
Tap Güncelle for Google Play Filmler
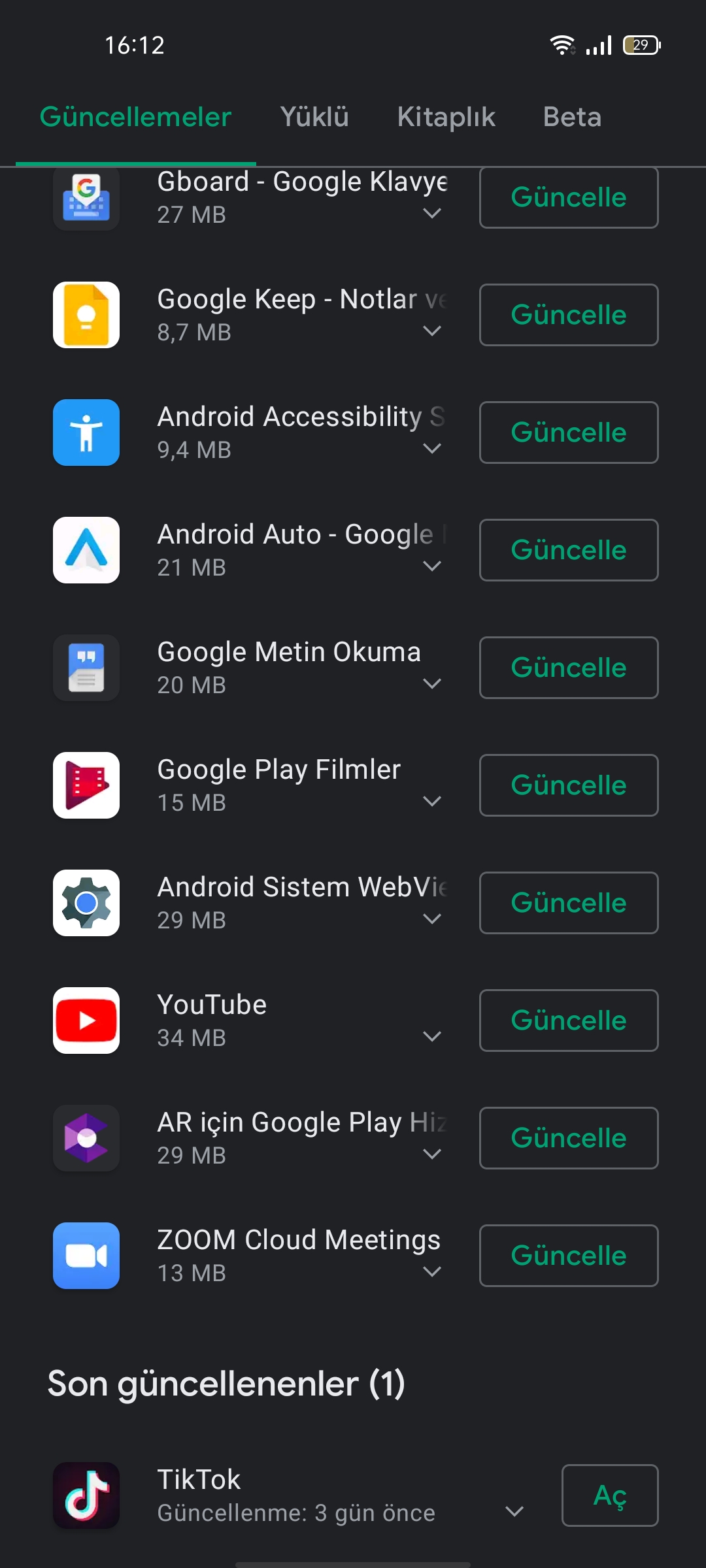coord(569,785)
